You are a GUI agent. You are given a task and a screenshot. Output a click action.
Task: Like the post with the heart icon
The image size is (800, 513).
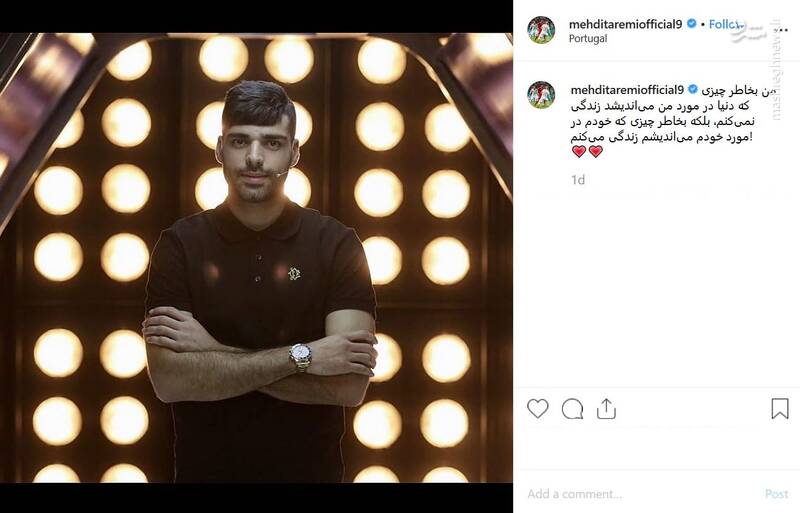538,408
